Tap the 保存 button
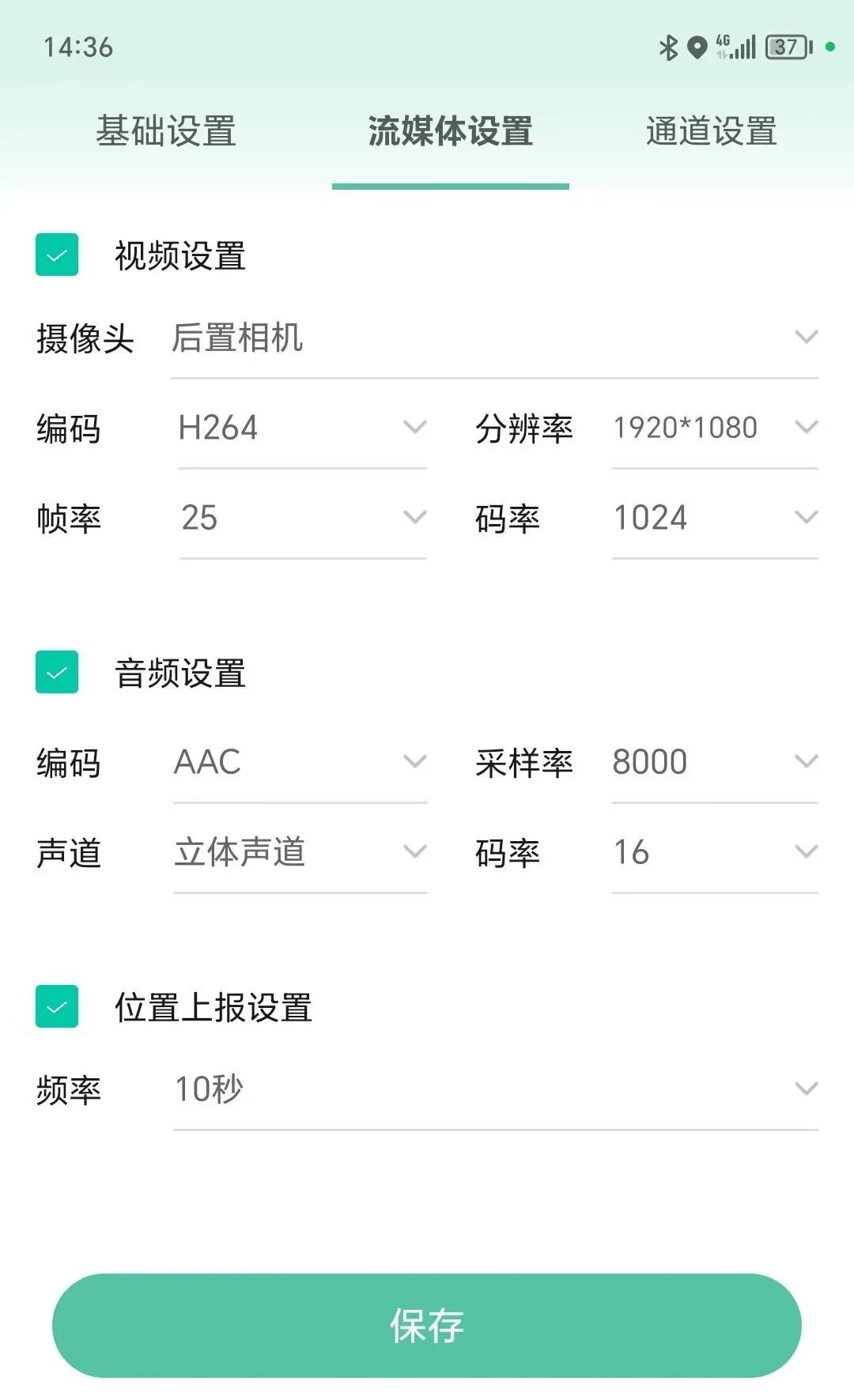 point(427,1326)
